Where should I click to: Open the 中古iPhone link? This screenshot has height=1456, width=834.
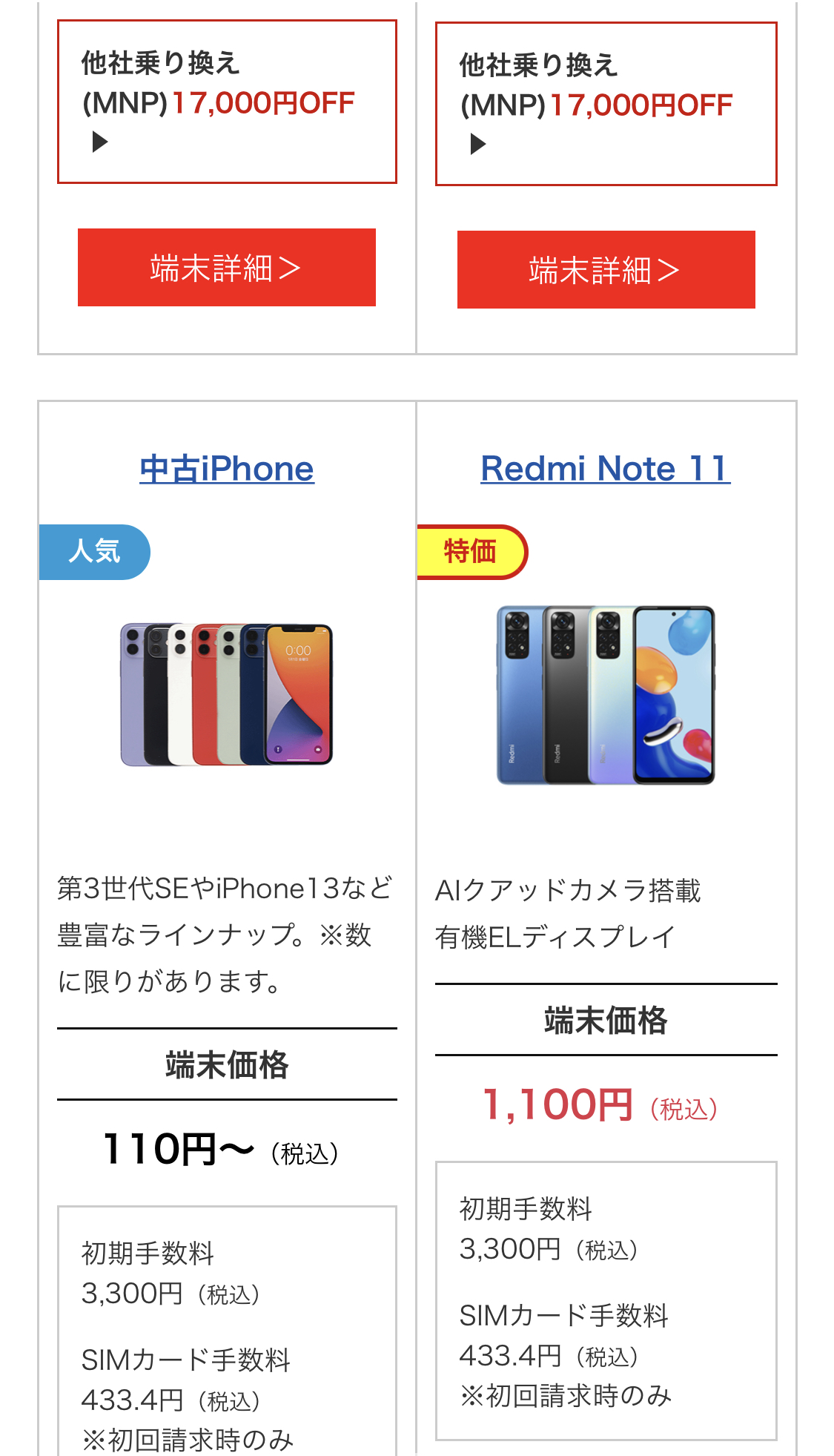pos(227,470)
